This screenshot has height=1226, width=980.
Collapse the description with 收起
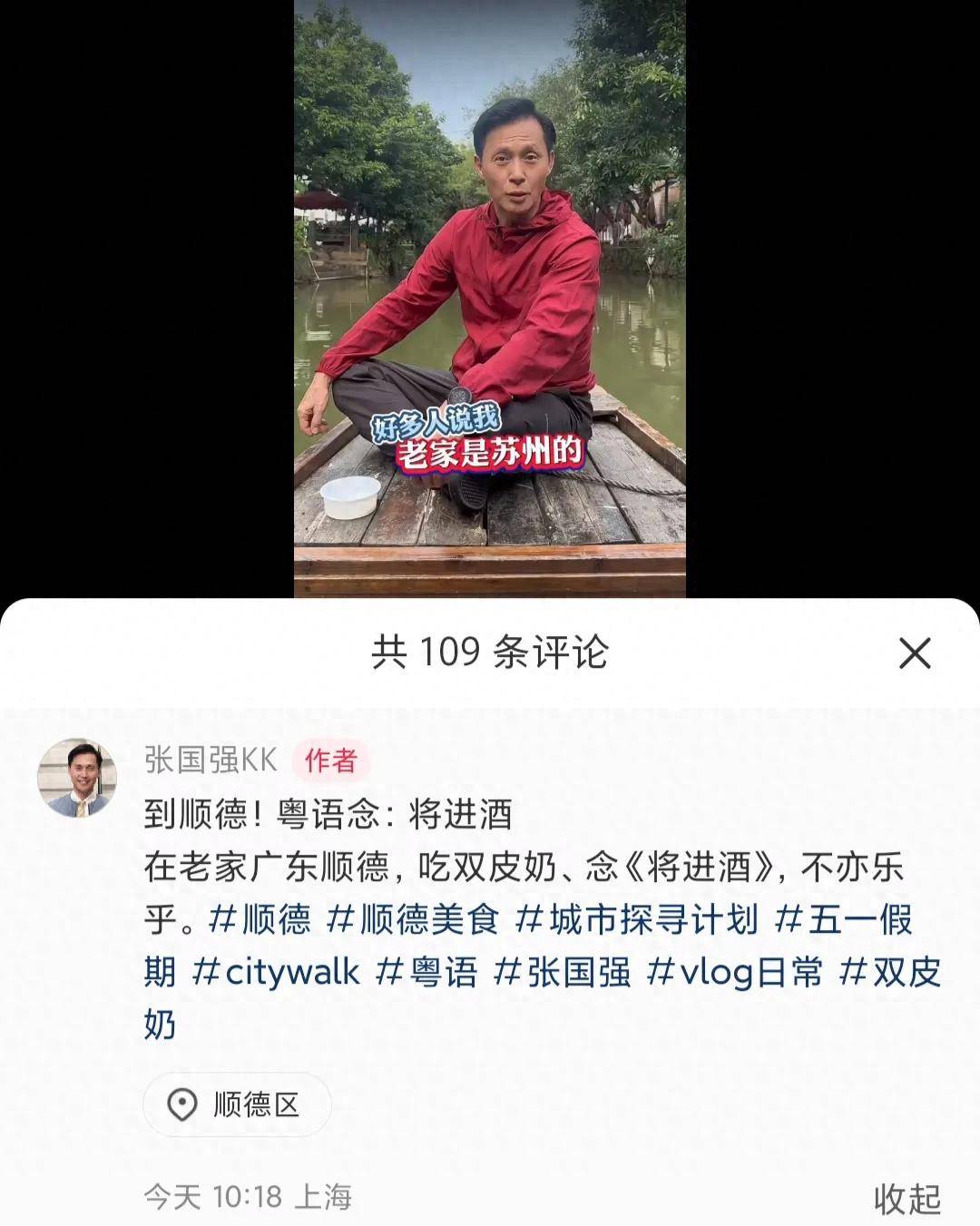click(906, 1199)
